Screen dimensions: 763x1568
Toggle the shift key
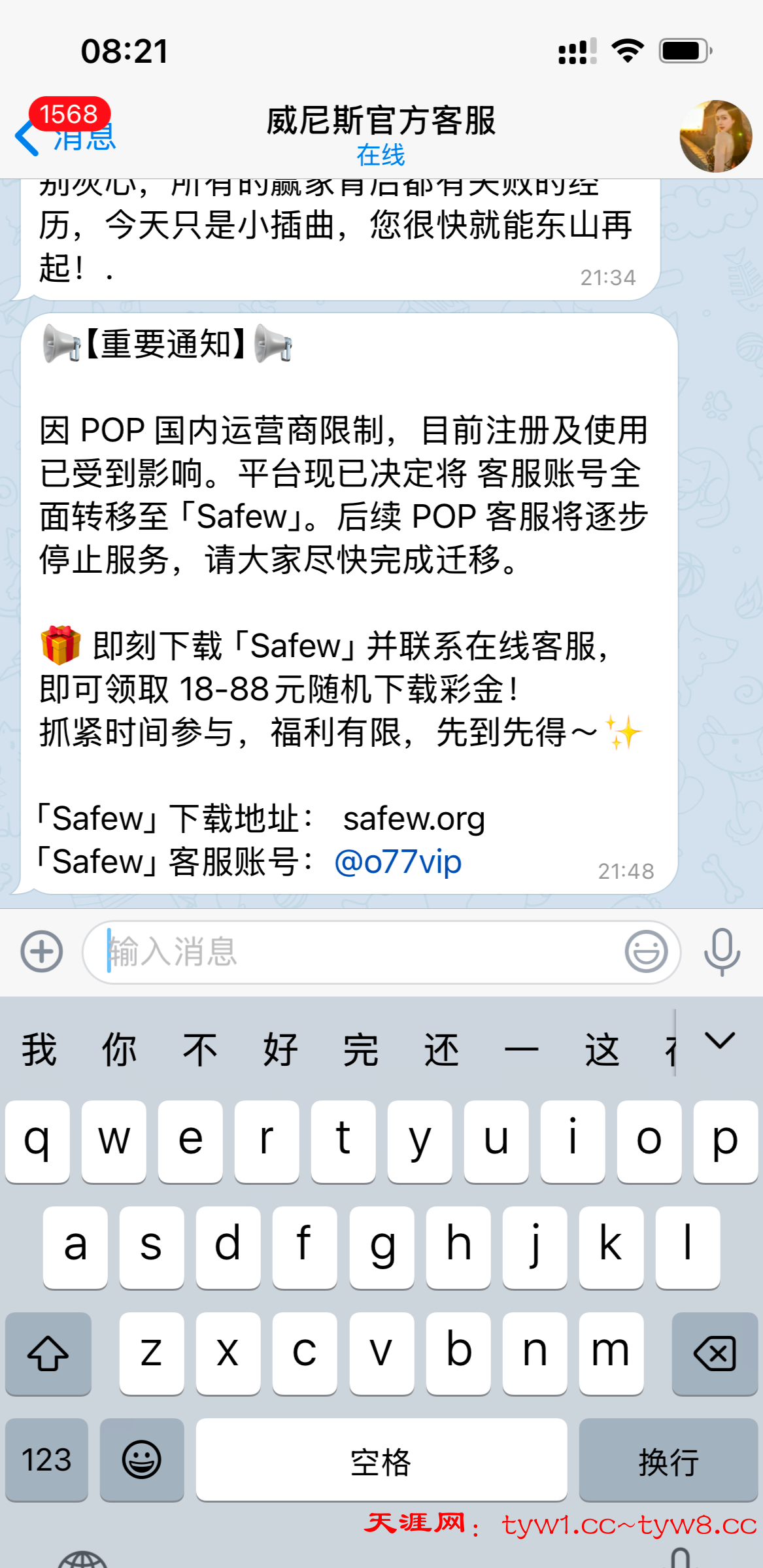click(48, 1354)
